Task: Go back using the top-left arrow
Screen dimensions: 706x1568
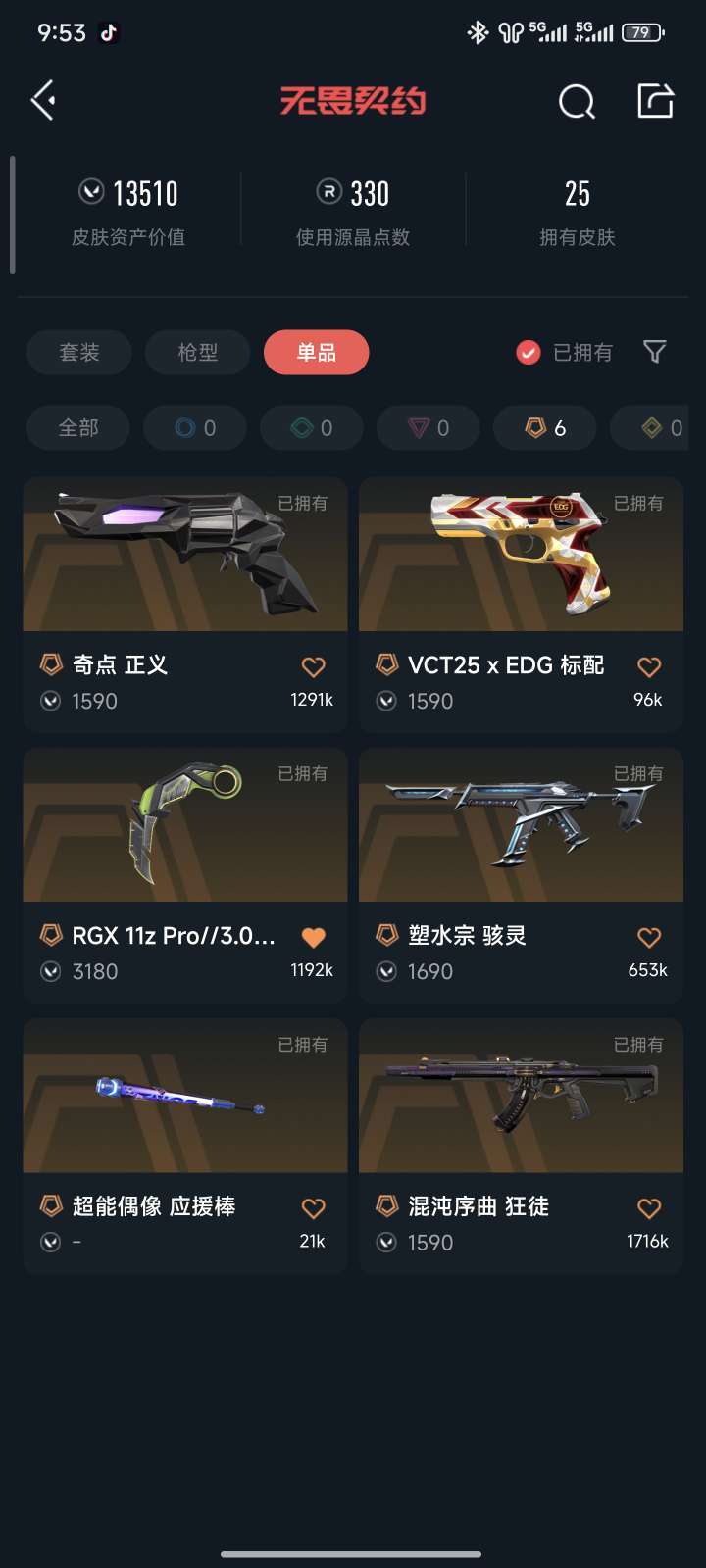Action: 43,100
